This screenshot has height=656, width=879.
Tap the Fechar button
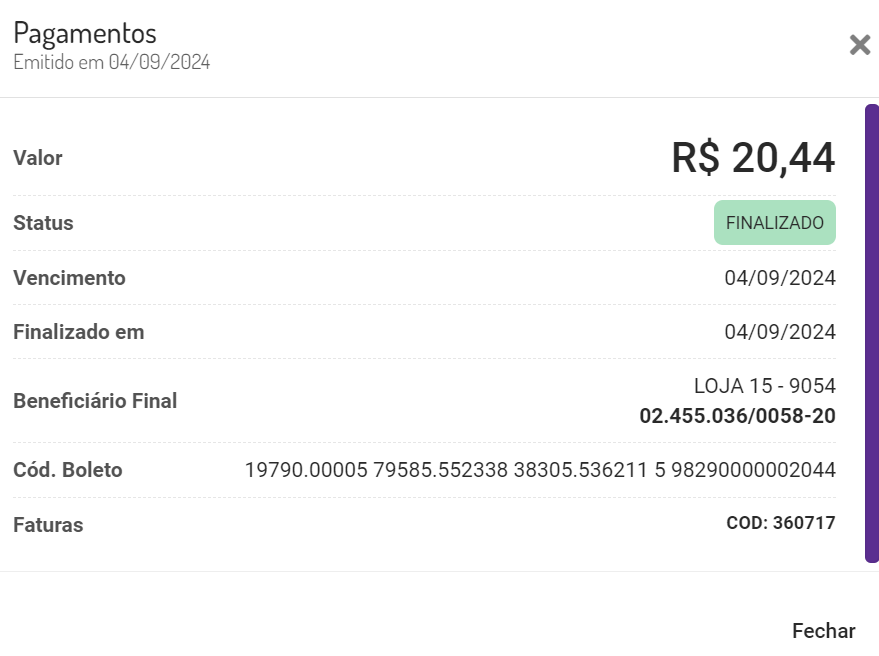click(x=823, y=631)
